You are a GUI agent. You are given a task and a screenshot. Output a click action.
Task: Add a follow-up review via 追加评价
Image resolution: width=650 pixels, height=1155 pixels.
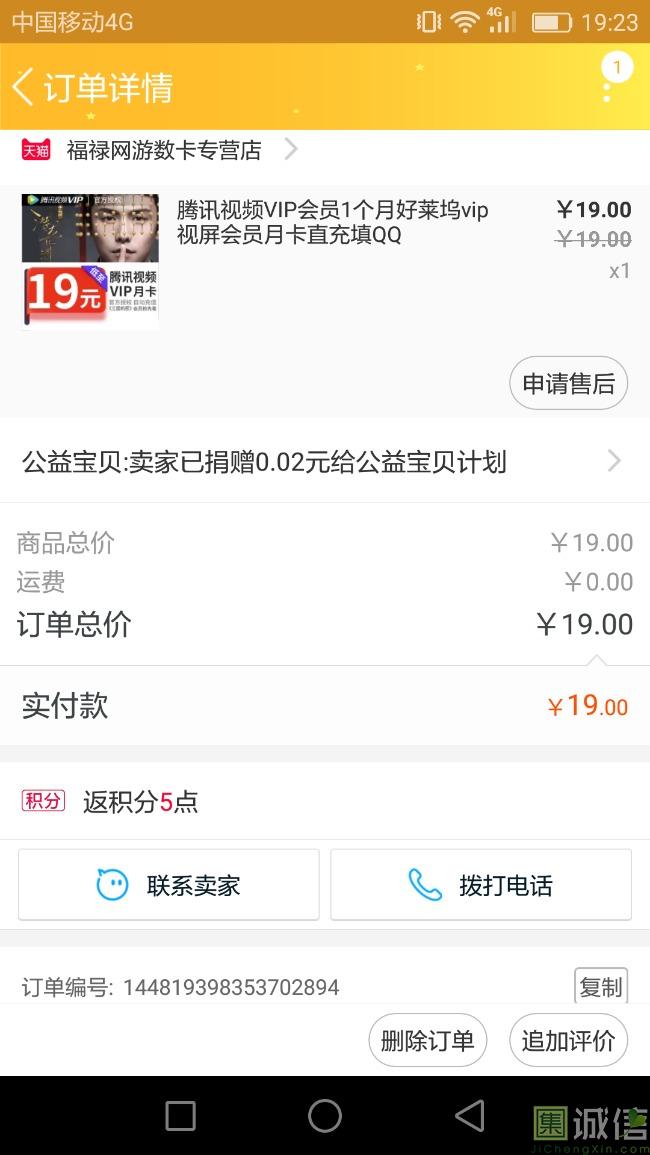click(568, 1040)
